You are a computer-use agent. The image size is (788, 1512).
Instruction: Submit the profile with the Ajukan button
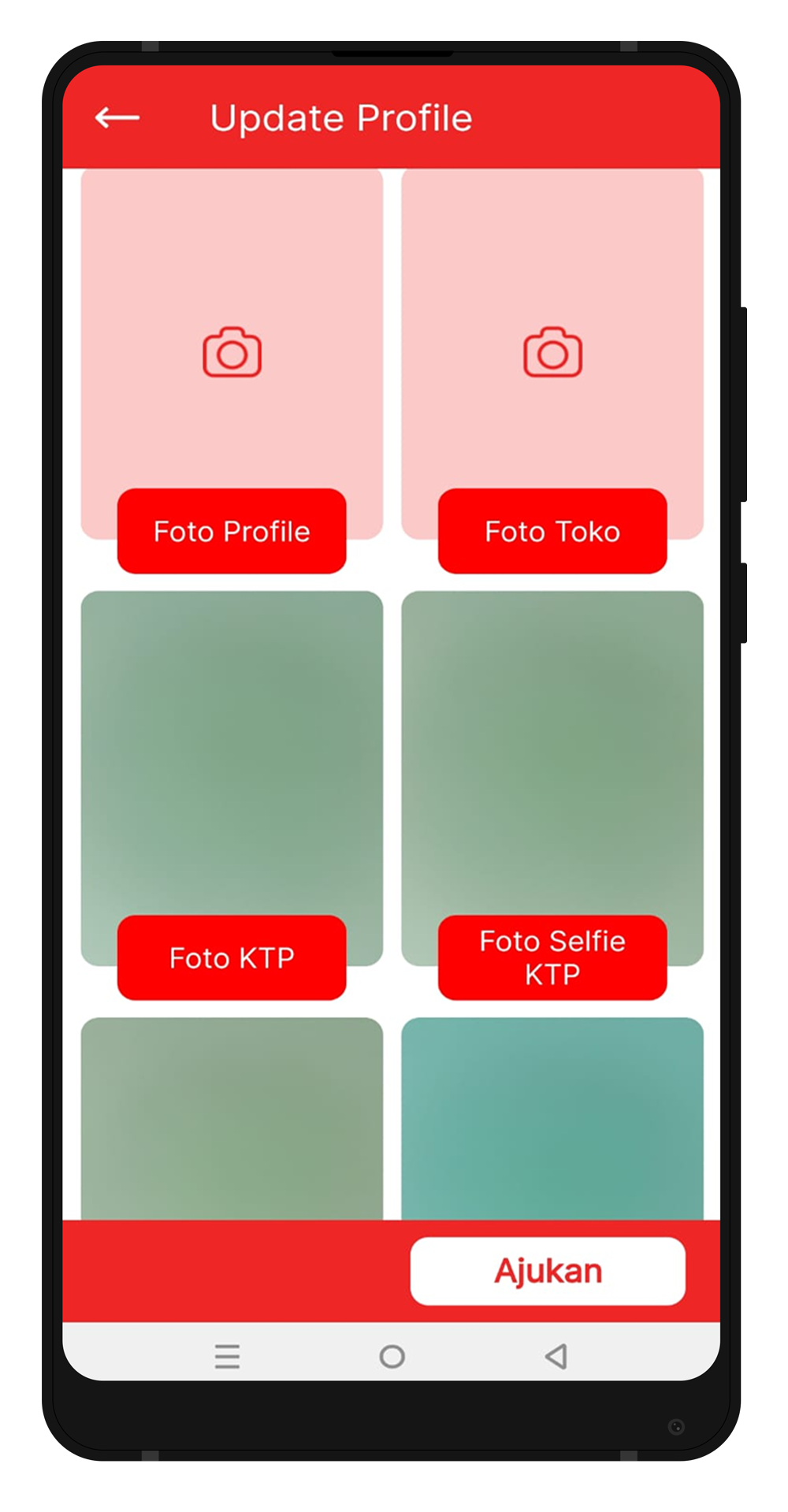coord(548,1271)
